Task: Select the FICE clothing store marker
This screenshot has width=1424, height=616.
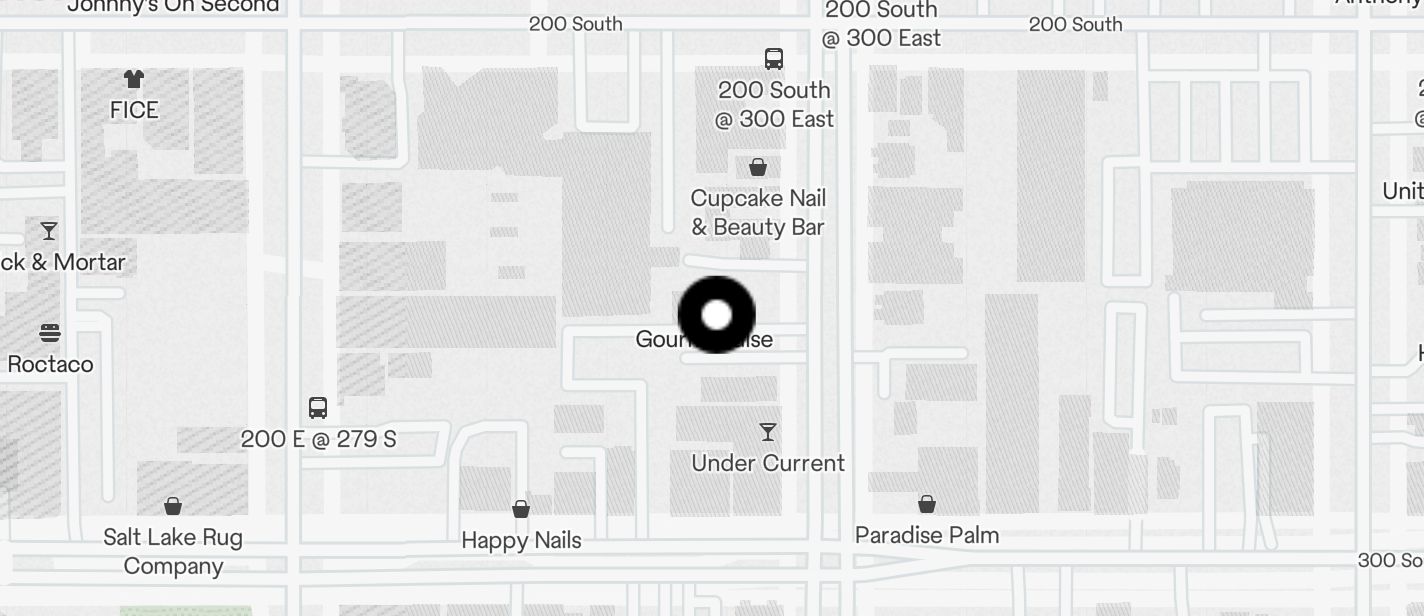Action: coord(134,80)
